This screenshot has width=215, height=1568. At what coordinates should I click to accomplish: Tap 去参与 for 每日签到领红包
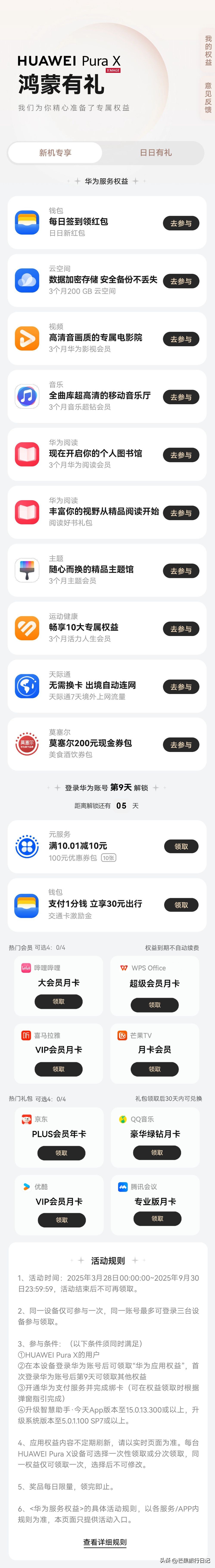[181, 223]
